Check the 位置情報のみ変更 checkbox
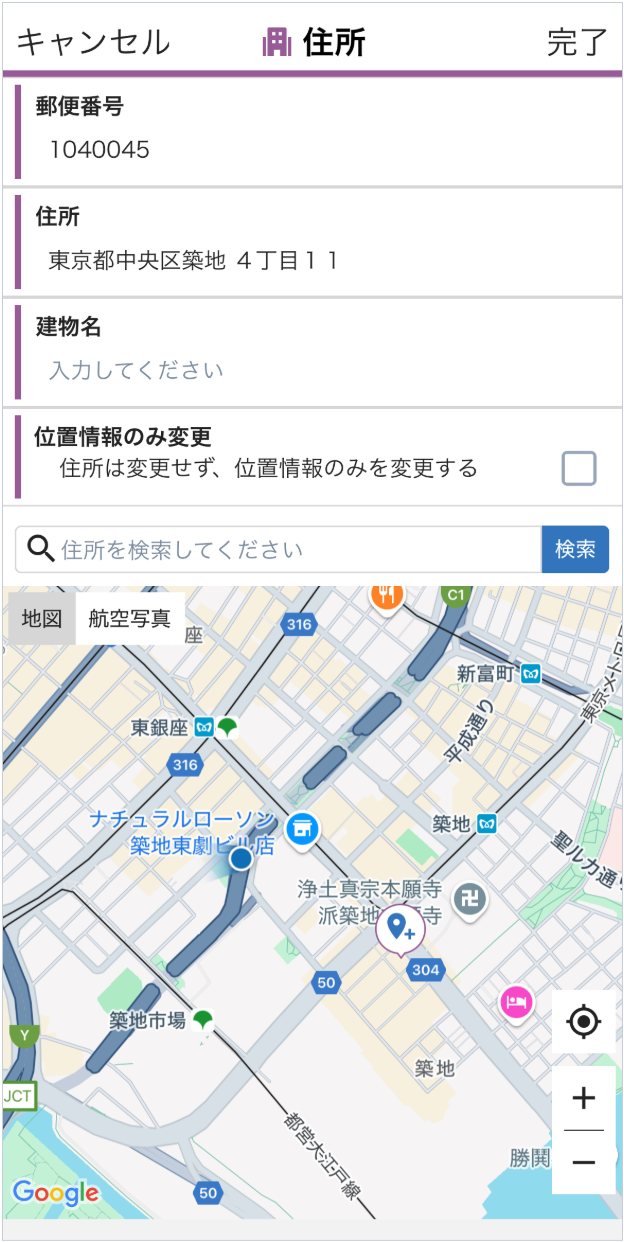The width and height of the screenshot is (624, 1242). point(579,468)
